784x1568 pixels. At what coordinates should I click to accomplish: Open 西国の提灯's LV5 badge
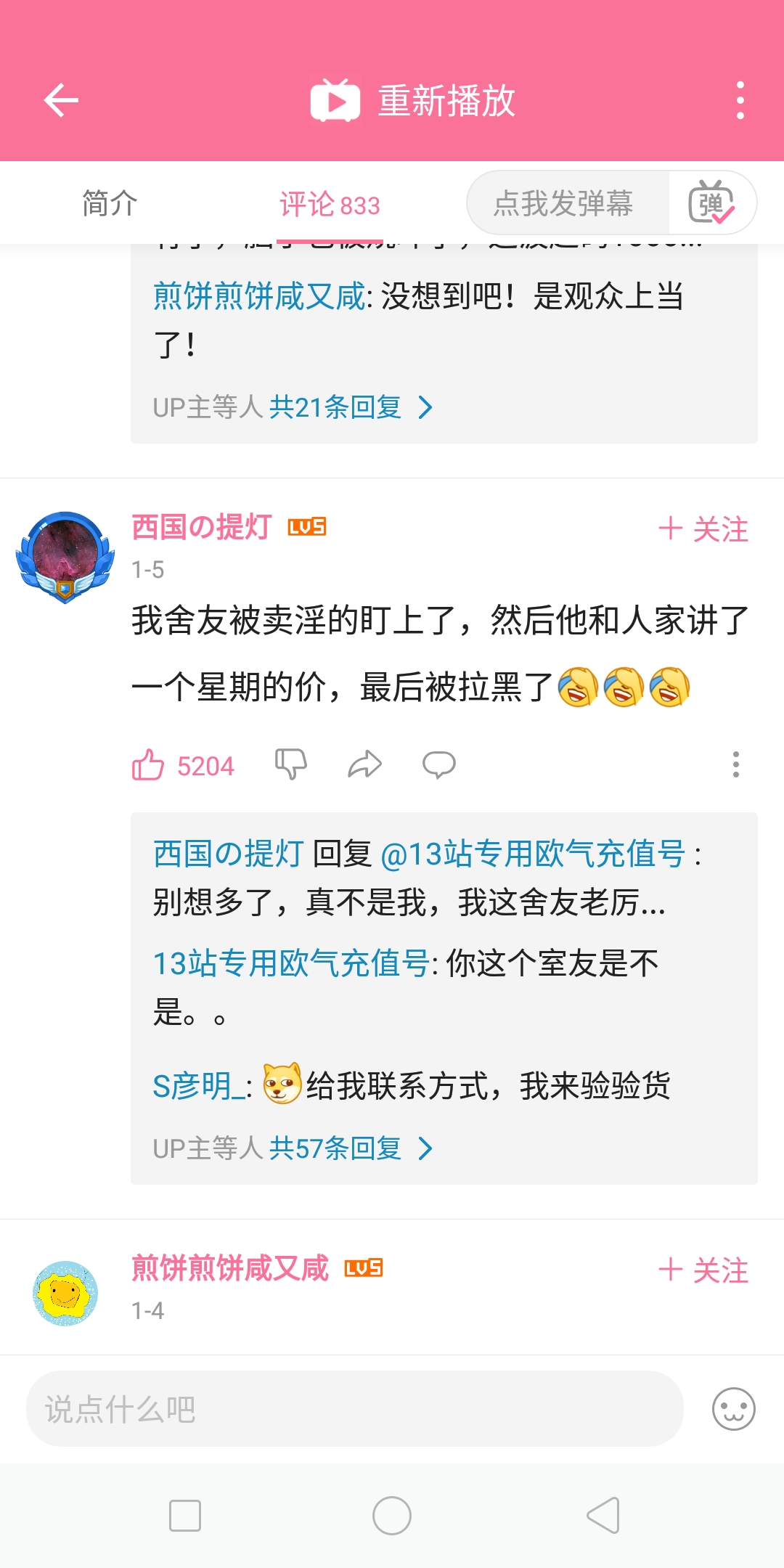(x=308, y=528)
